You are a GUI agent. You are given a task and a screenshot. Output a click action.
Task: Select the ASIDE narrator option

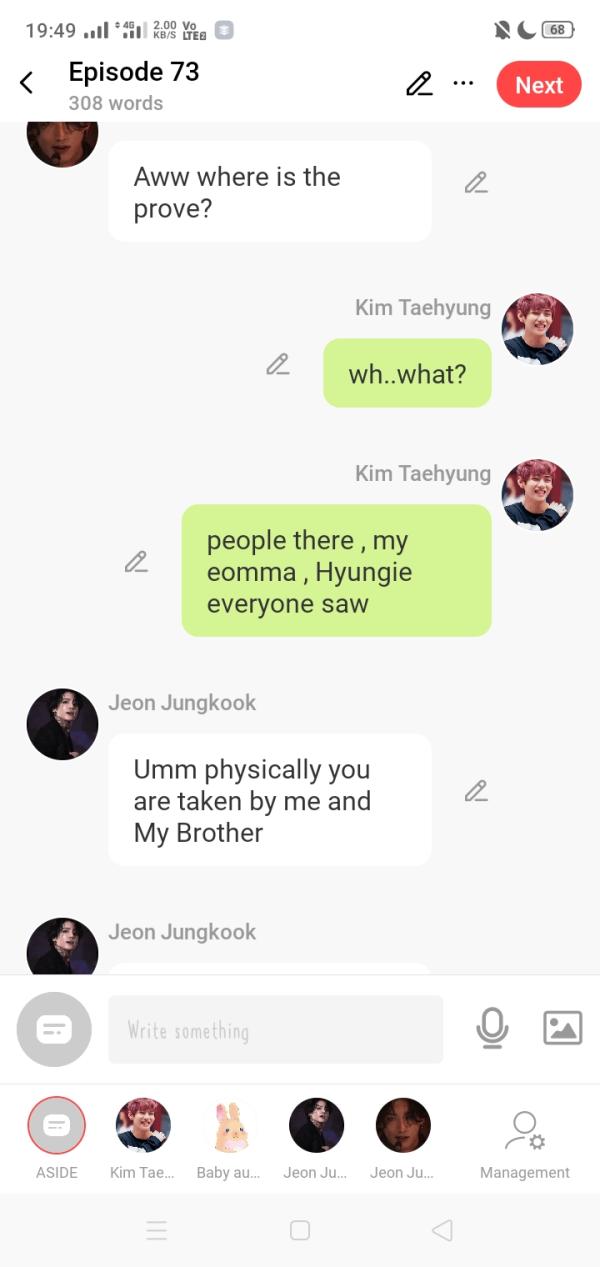coord(57,1126)
